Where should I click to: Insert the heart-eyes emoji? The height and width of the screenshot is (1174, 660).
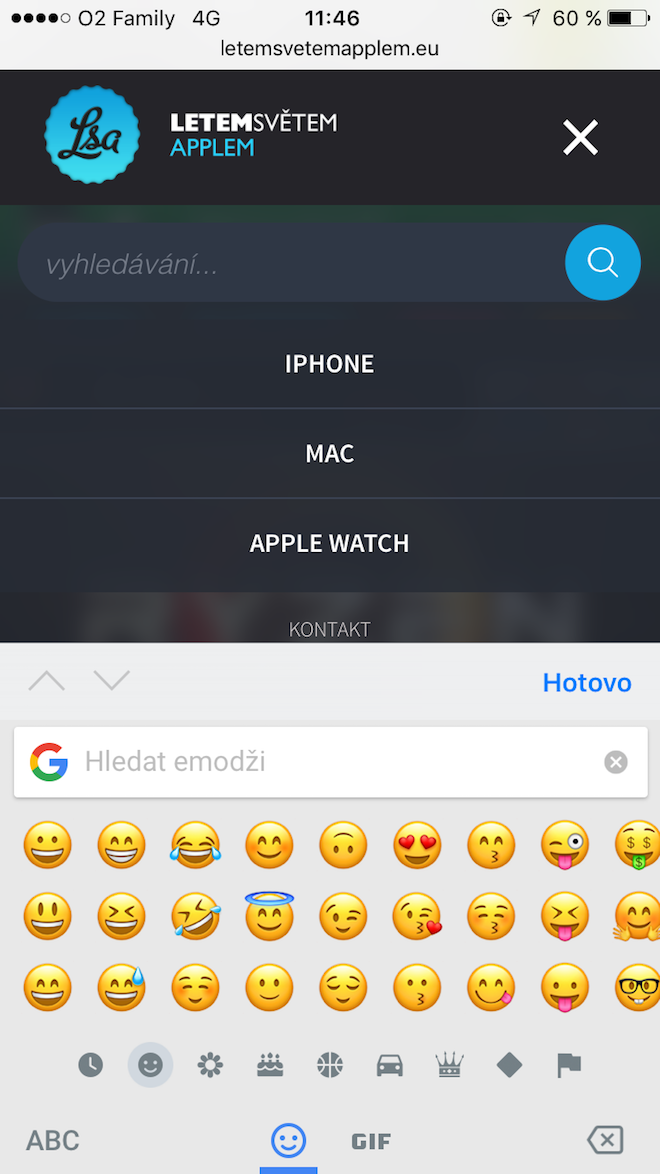coord(417,844)
